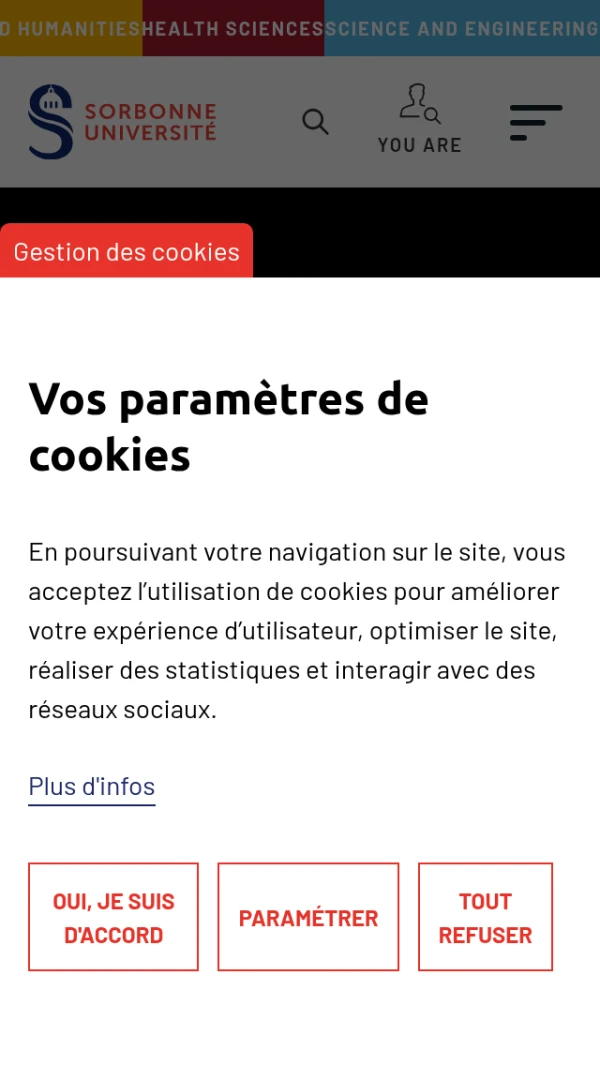Viewport: 600px width, 1065px height.
Task: Open the Plus d'infos link
Action: 92,787
